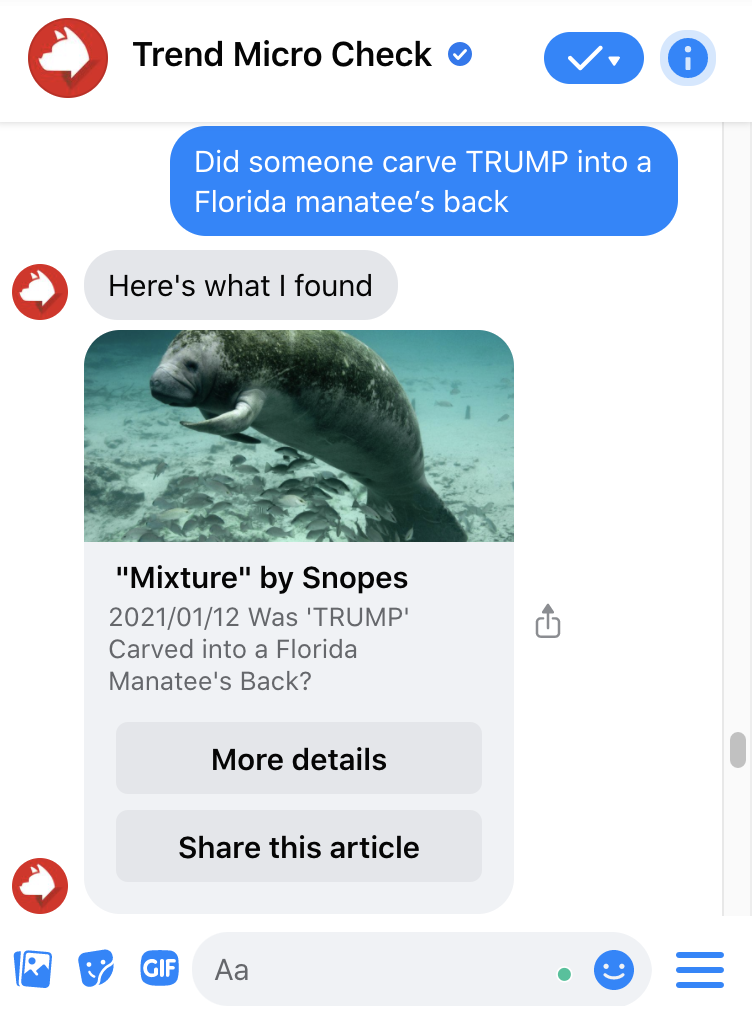Open the sticker picker
Viewport: 752px width, 1020px height.
pyautogui.click(x=96, y=968)
